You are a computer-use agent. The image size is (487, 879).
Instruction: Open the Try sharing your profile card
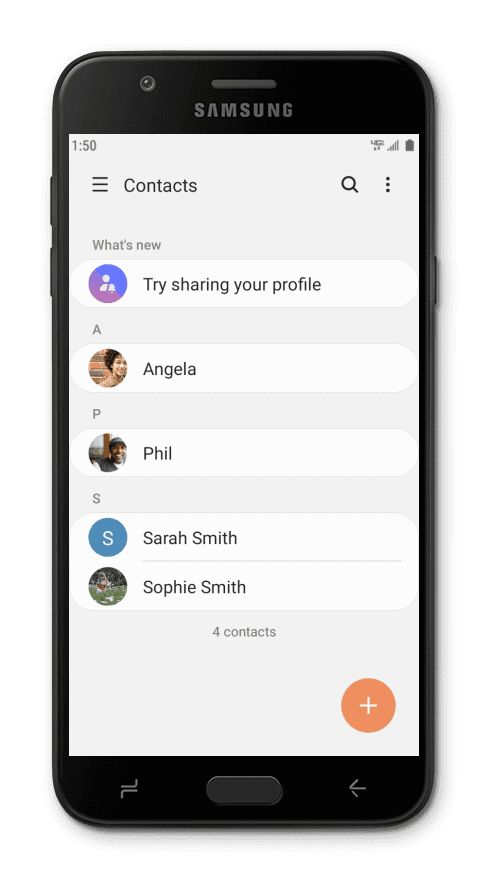click(244, 284)
